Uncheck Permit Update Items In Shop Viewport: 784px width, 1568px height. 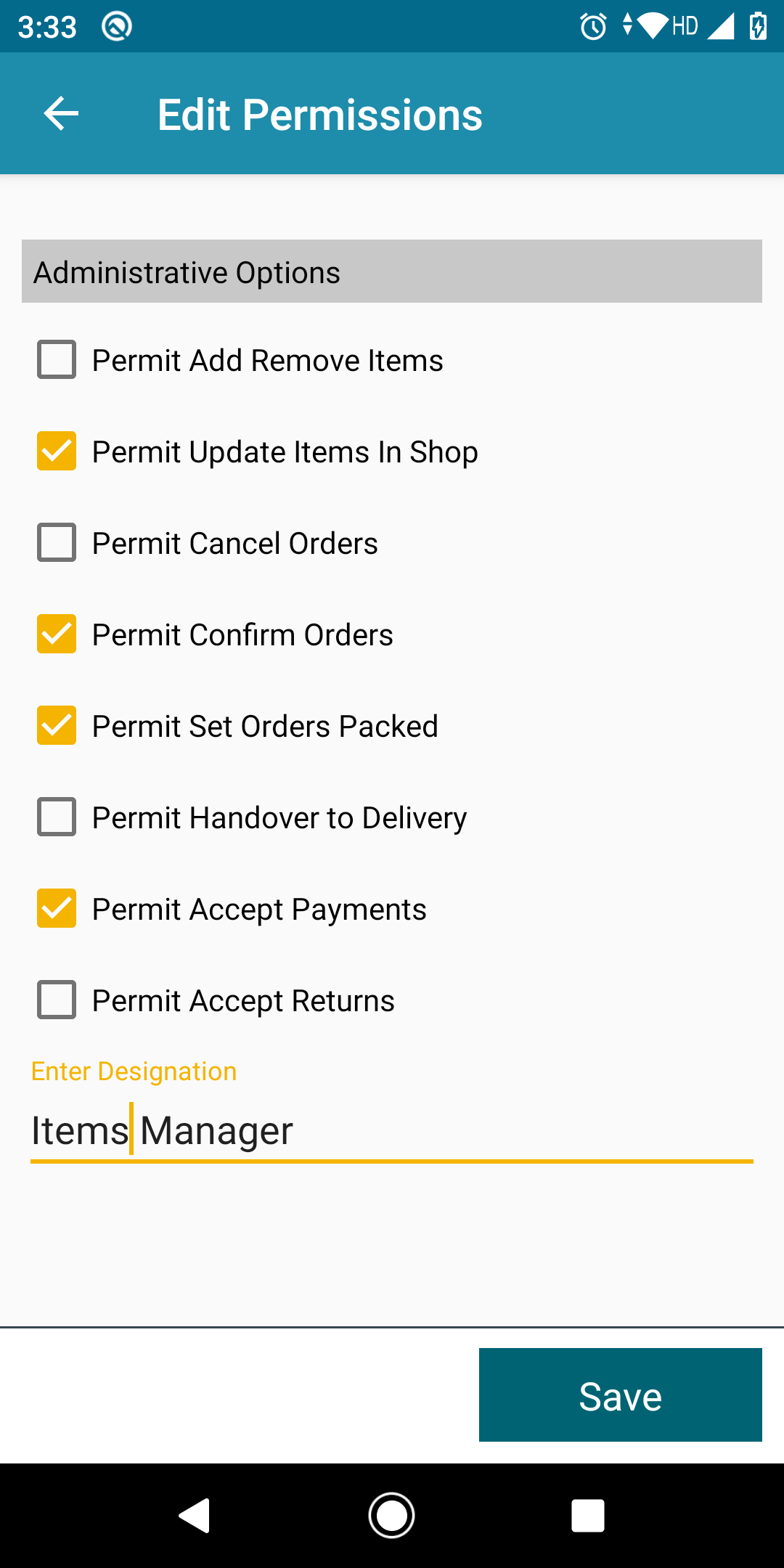click(x=57, y=452)
